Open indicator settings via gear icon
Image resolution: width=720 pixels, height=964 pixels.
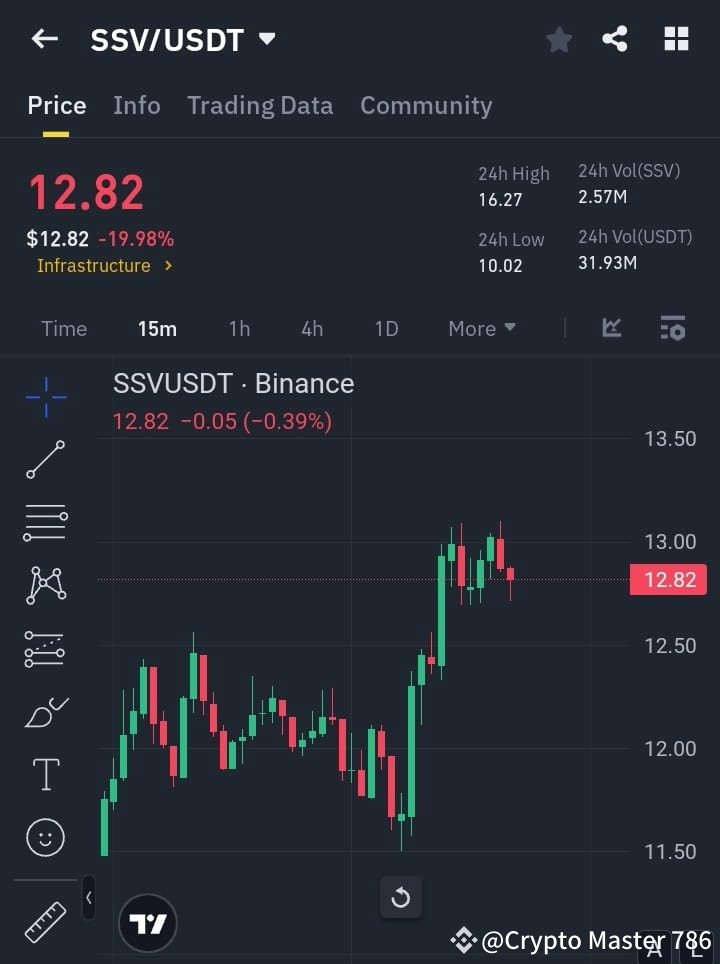[672, 328]
